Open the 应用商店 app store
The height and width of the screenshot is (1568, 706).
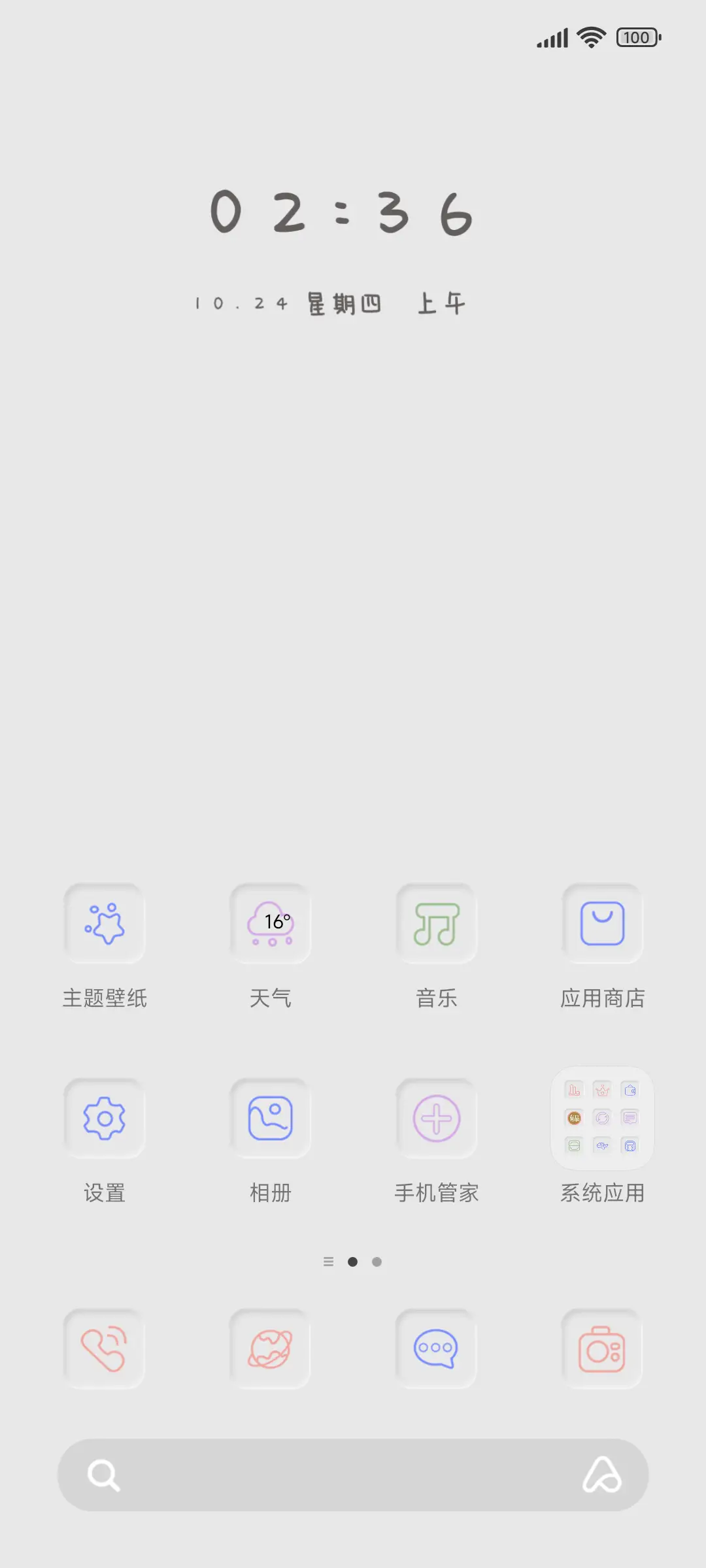point(602,924)
